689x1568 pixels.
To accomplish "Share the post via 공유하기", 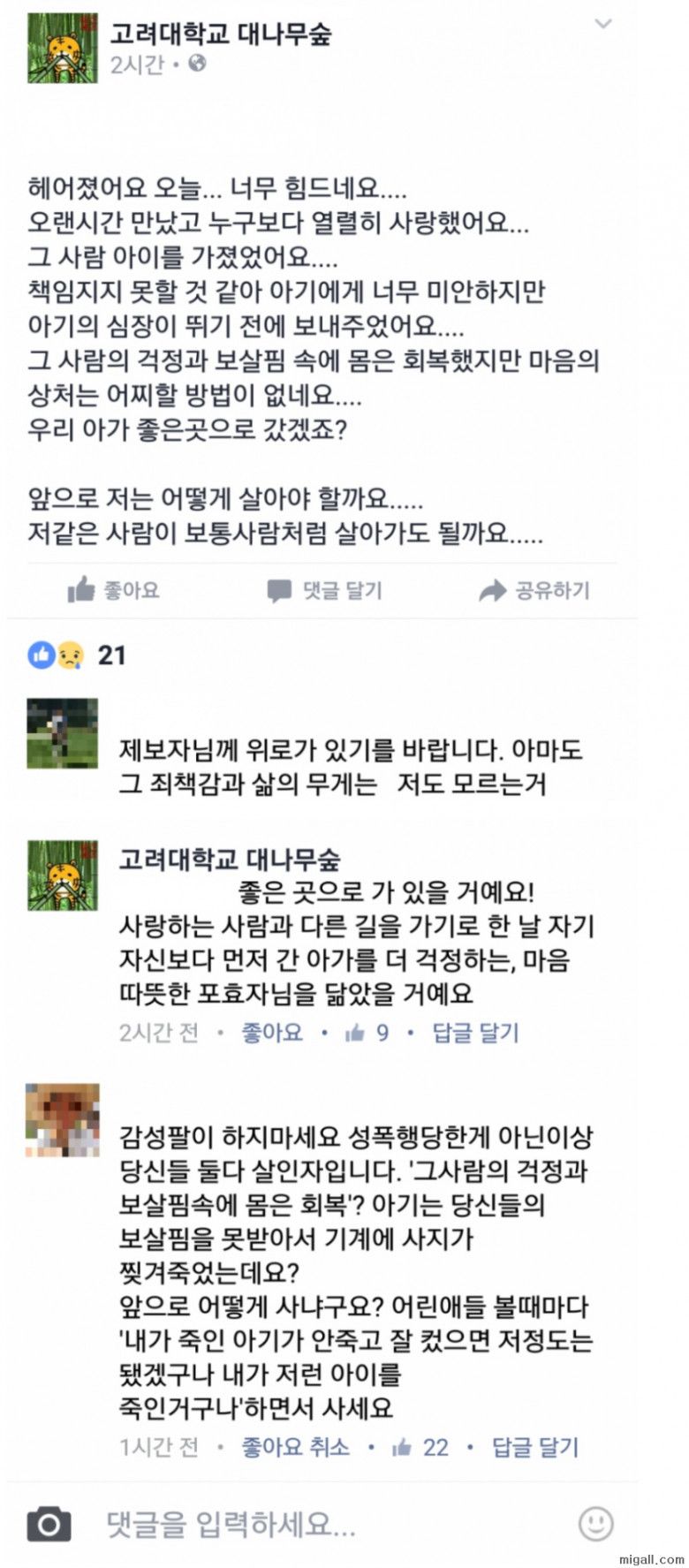I will (x=534, y=590).
